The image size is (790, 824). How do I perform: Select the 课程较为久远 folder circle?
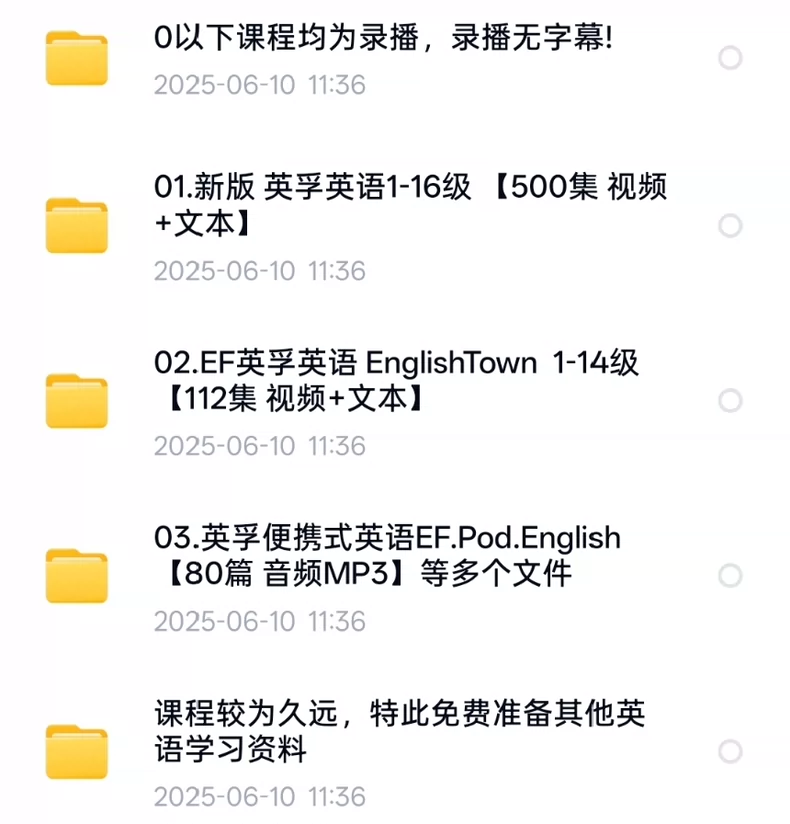click(731, 752)
